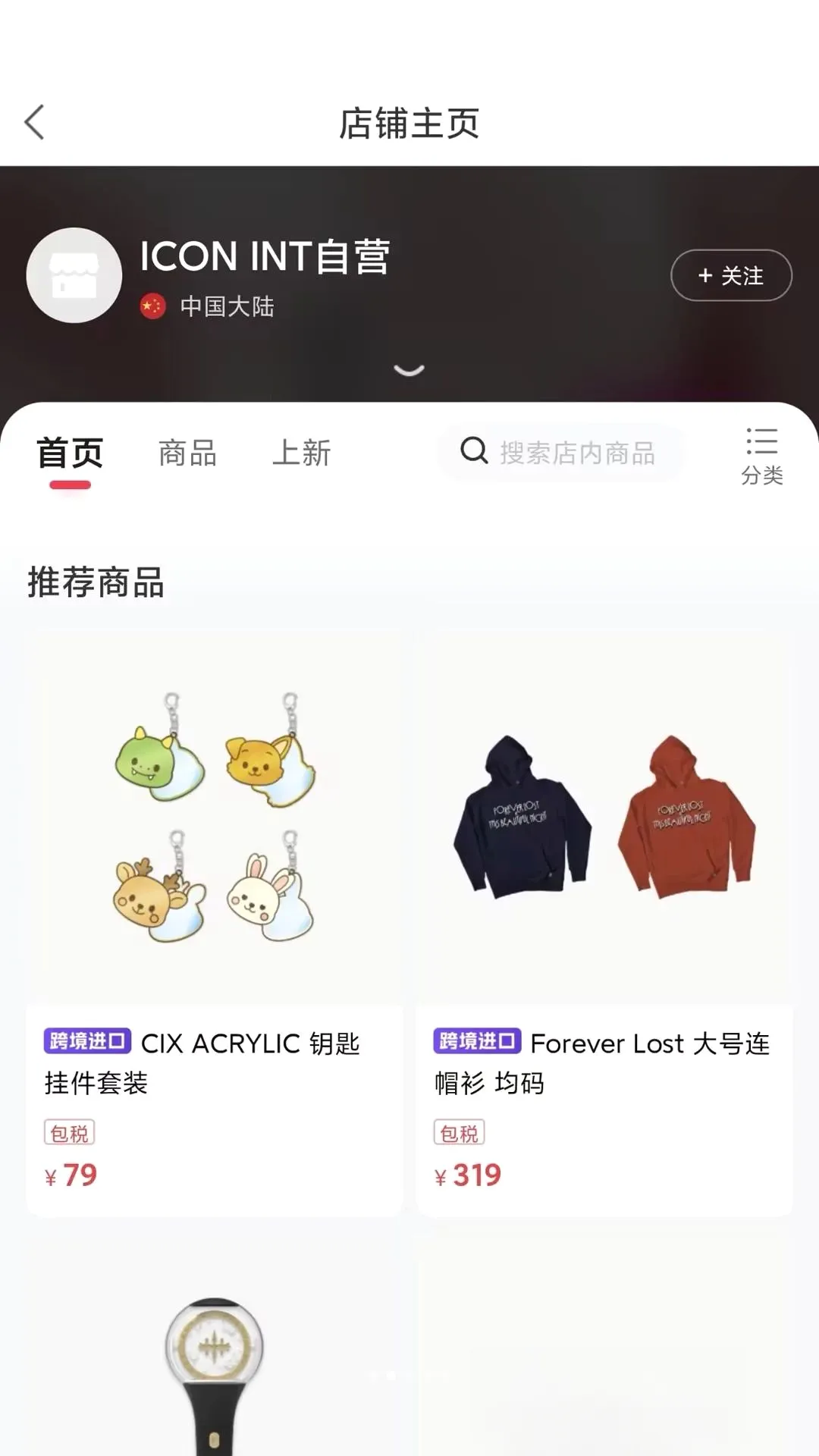Expand store details with the down chevron

pos(409,370)
